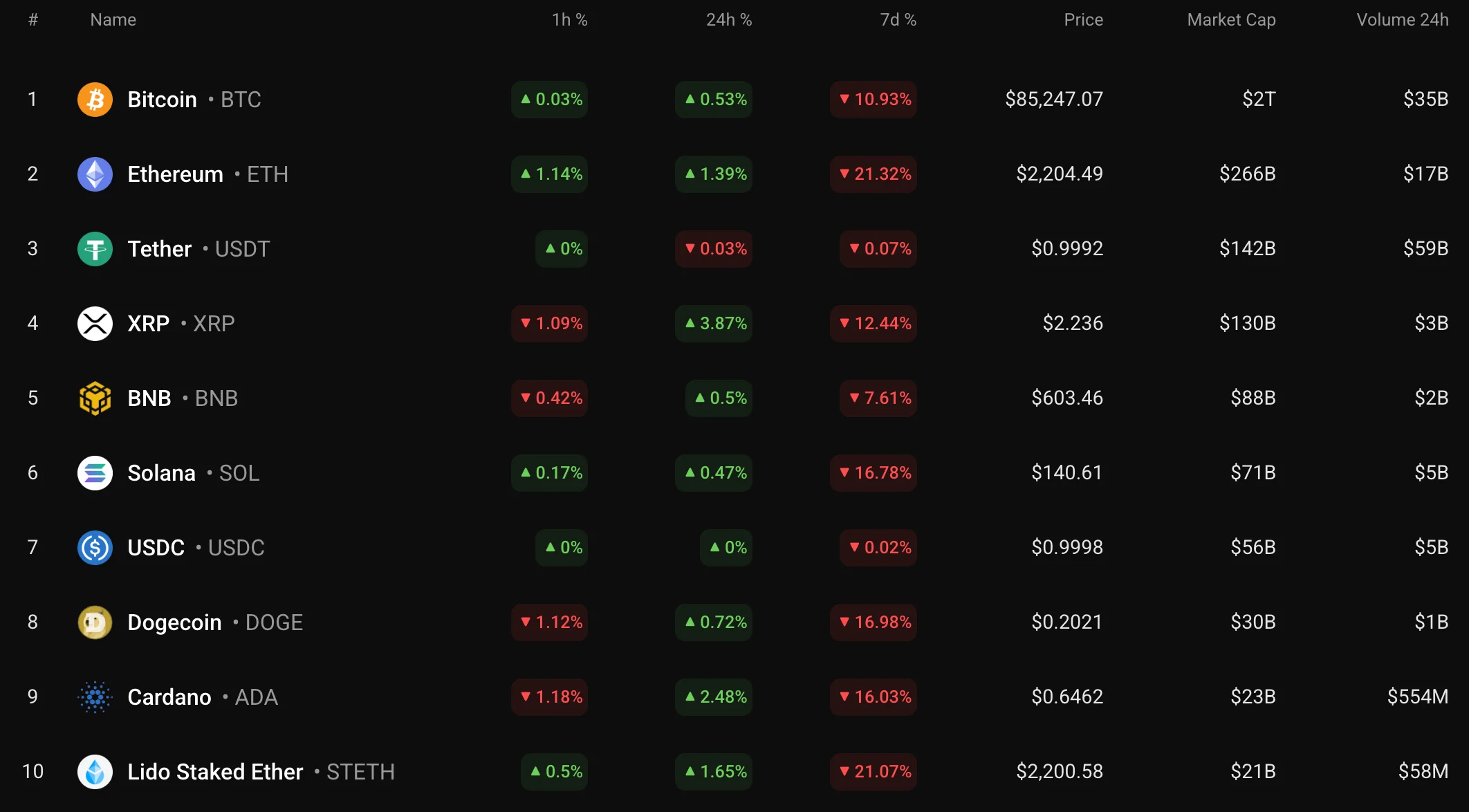Open Dogecoin details
The image size is (1469, 812).
click(174, 622)
